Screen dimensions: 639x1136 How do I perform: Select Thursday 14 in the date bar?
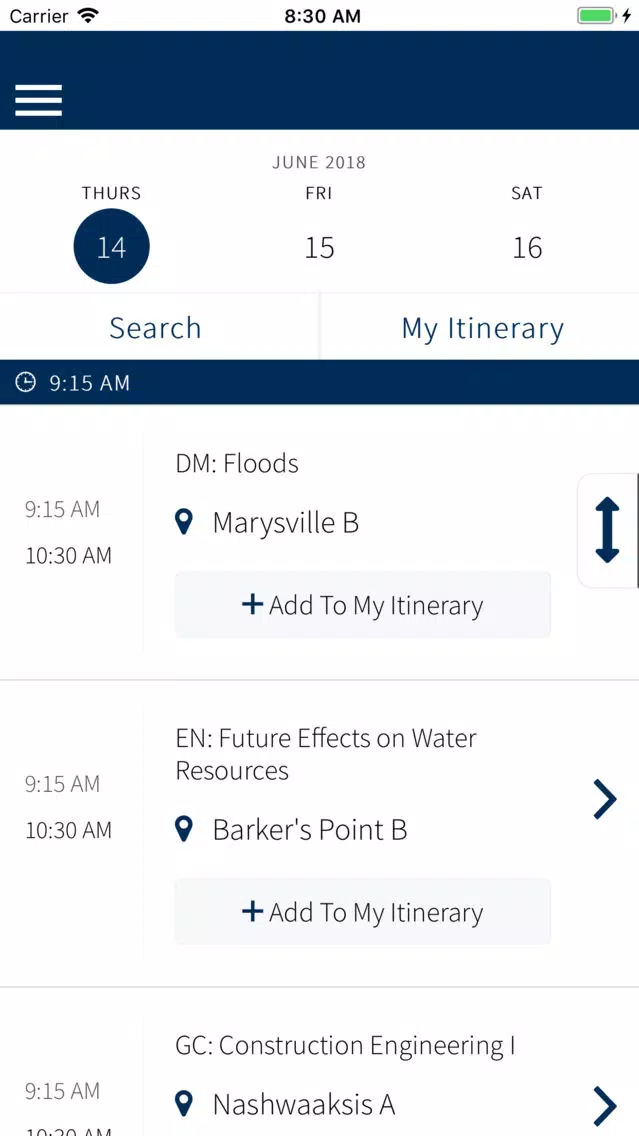pyautogui.click(x=112, y=246)
